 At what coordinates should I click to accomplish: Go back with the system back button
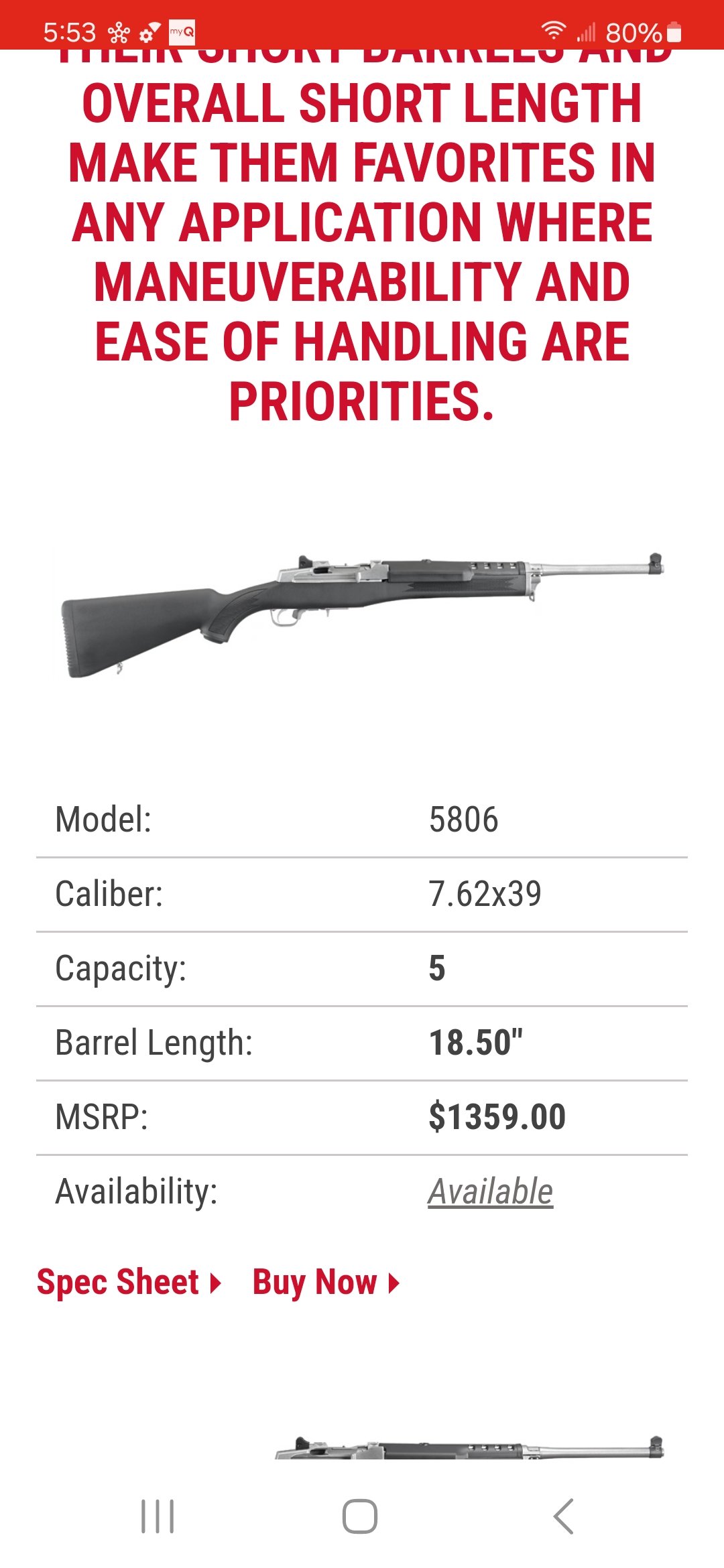564,1516
